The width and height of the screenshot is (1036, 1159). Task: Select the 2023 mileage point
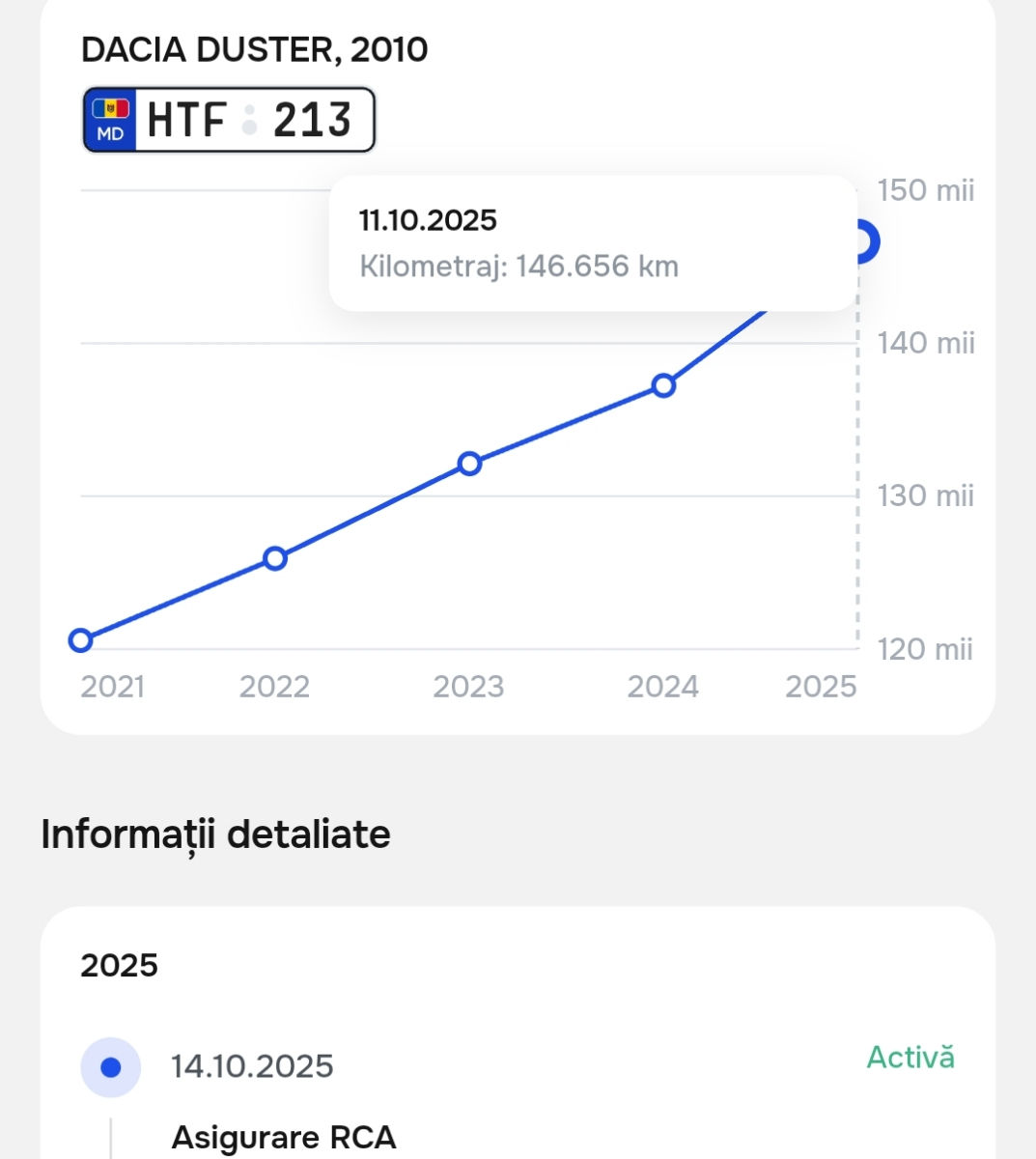(x=469, y=464)
